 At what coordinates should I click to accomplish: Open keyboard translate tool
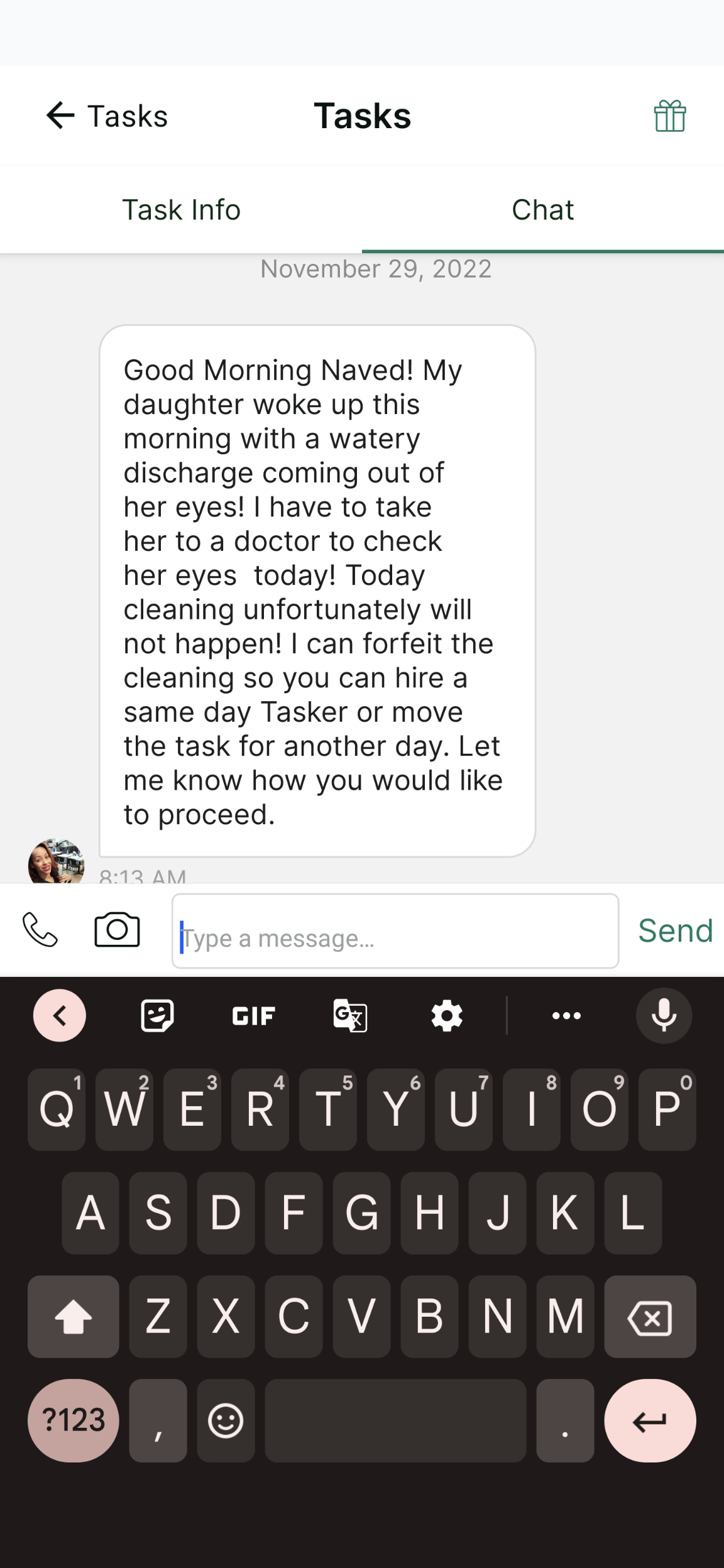pos(350,1016)
